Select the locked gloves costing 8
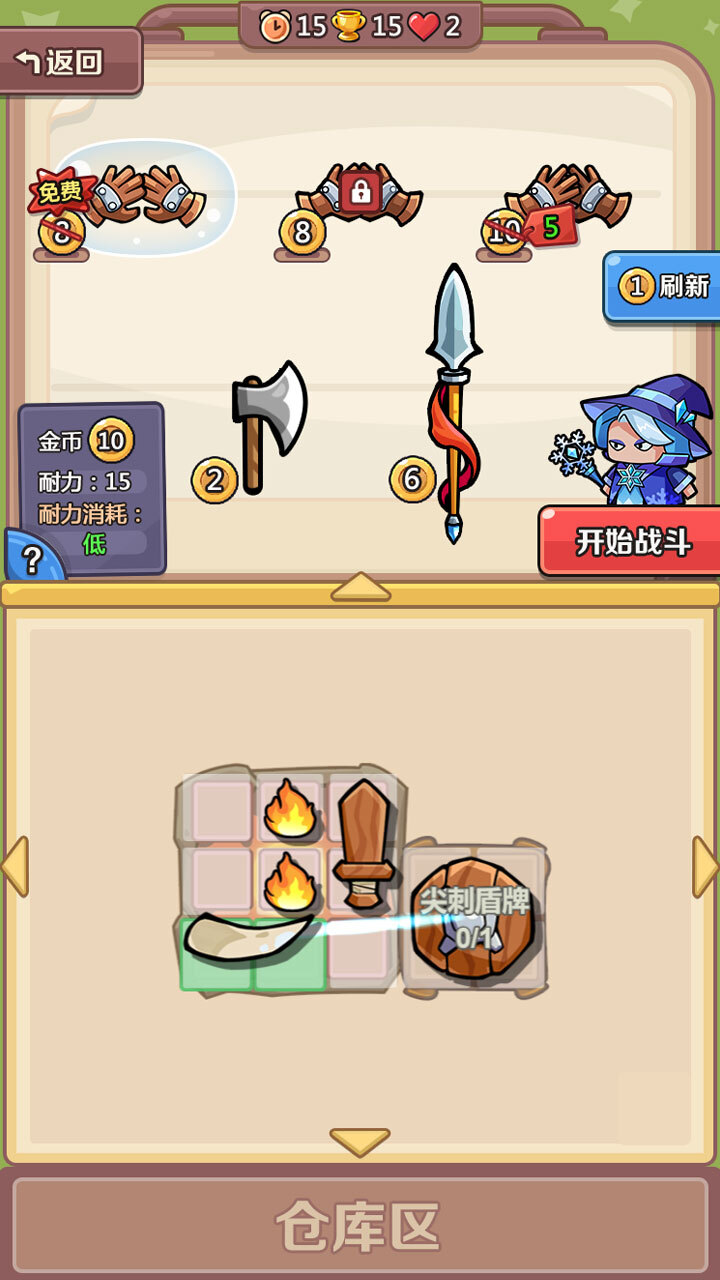The width and height of the screenshot is (720, 1280). pyautogui.click(x=360, y=192)
